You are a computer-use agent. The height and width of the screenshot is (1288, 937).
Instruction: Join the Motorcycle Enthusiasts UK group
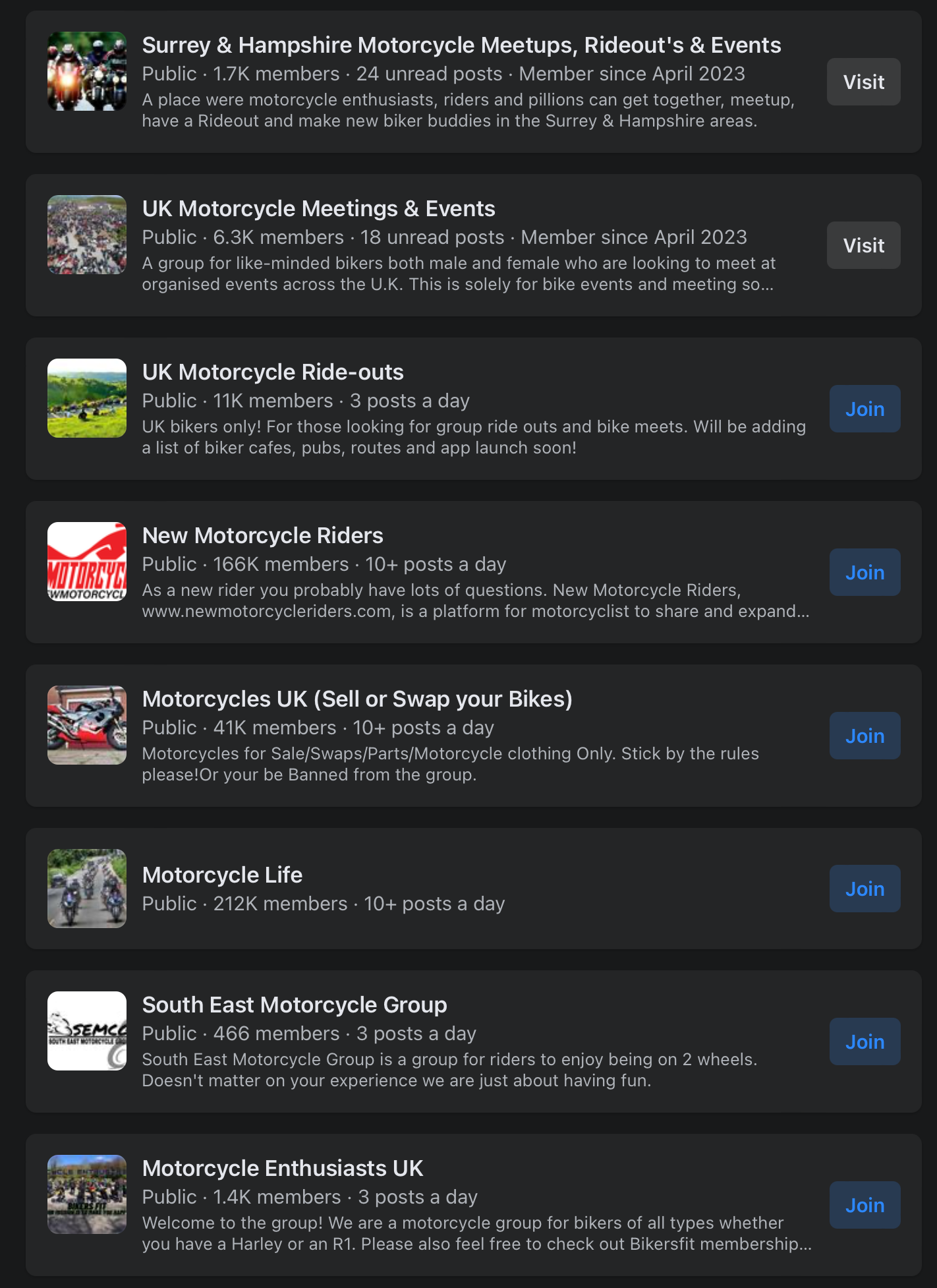pyautogui.click(x=865, y=1205)
